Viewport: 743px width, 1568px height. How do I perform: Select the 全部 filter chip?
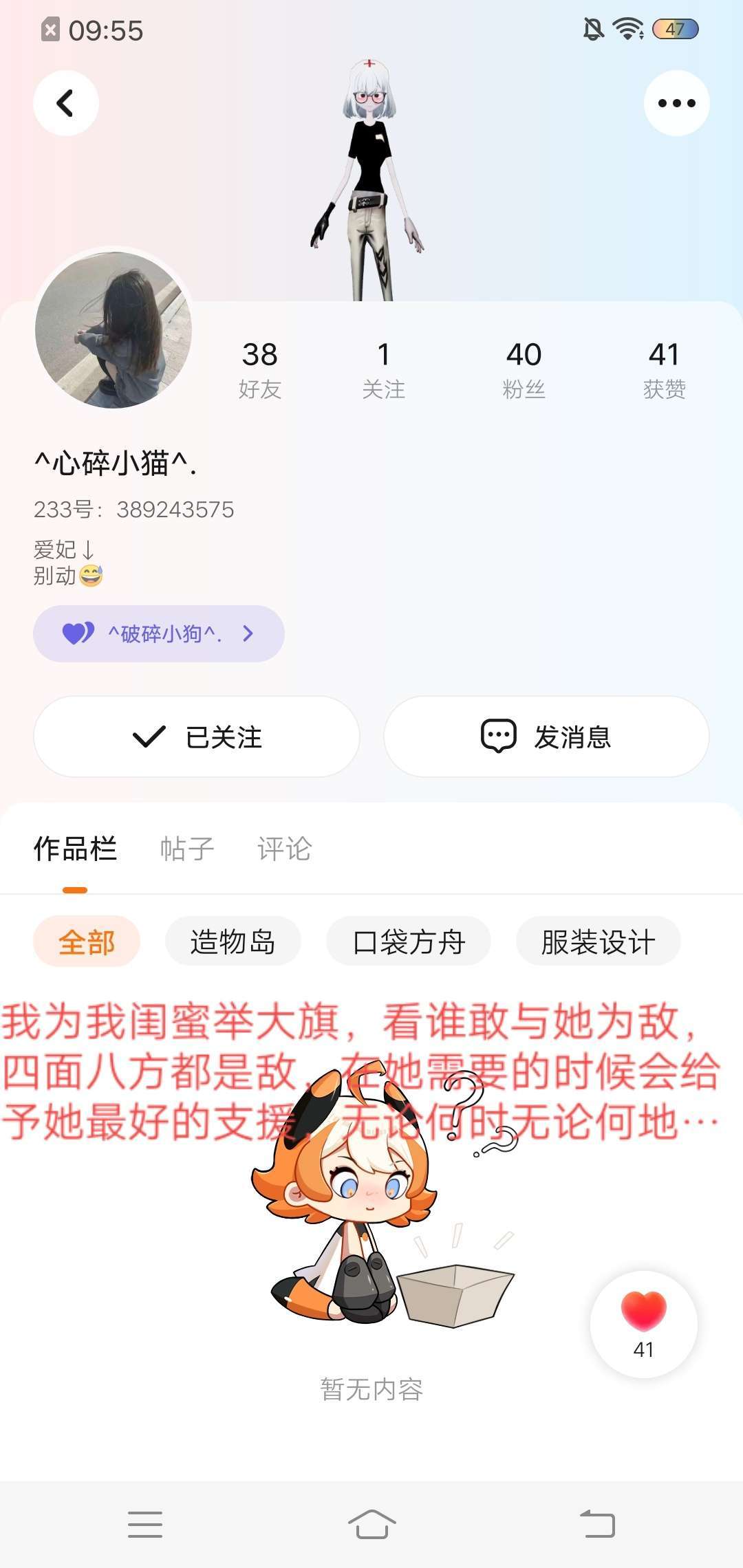point(87,941)
